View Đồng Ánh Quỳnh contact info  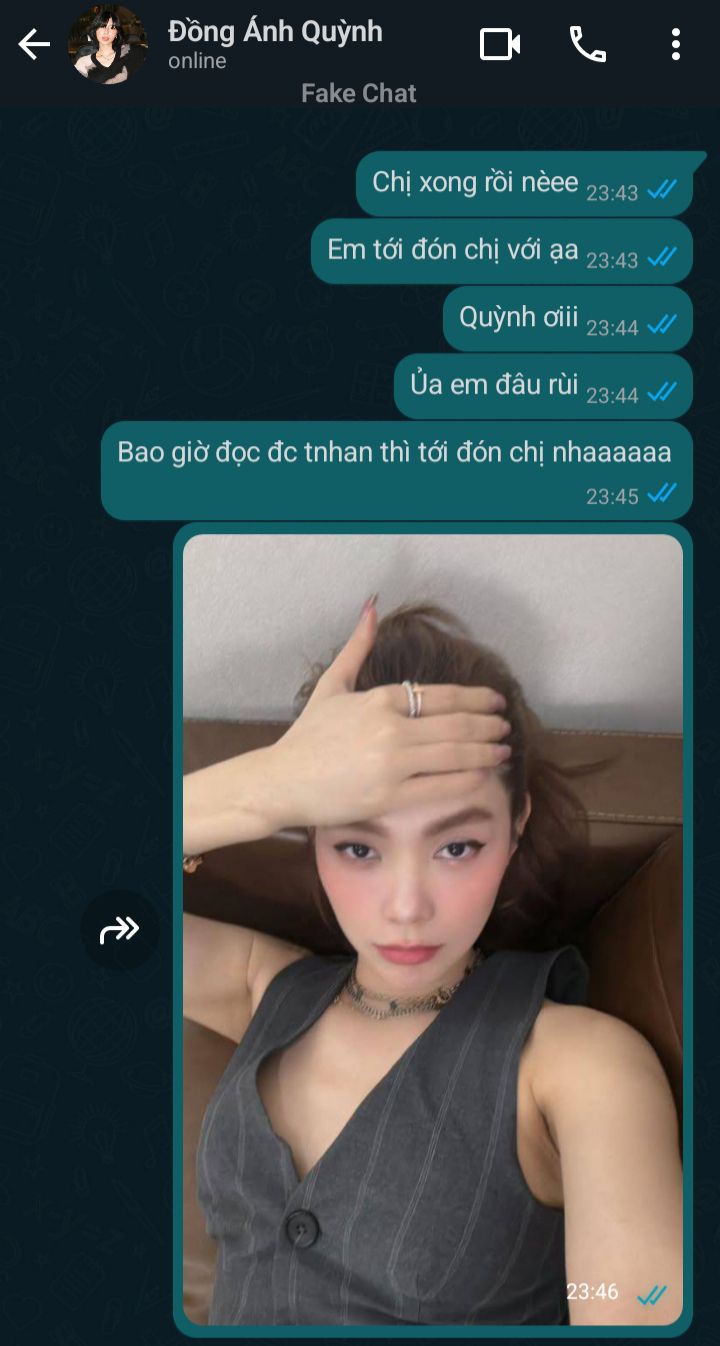pos(275,44)
